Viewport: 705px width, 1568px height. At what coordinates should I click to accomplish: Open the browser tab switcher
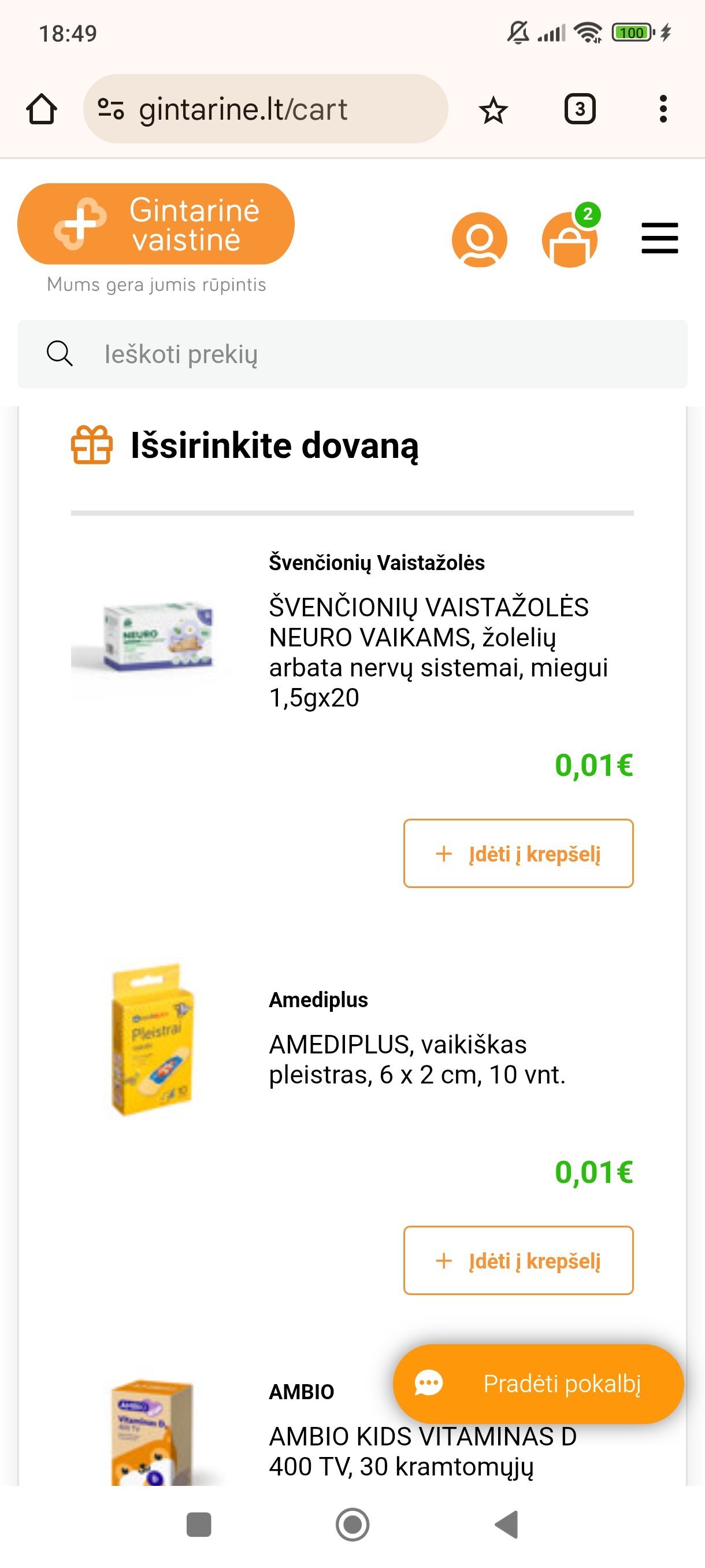580,110
